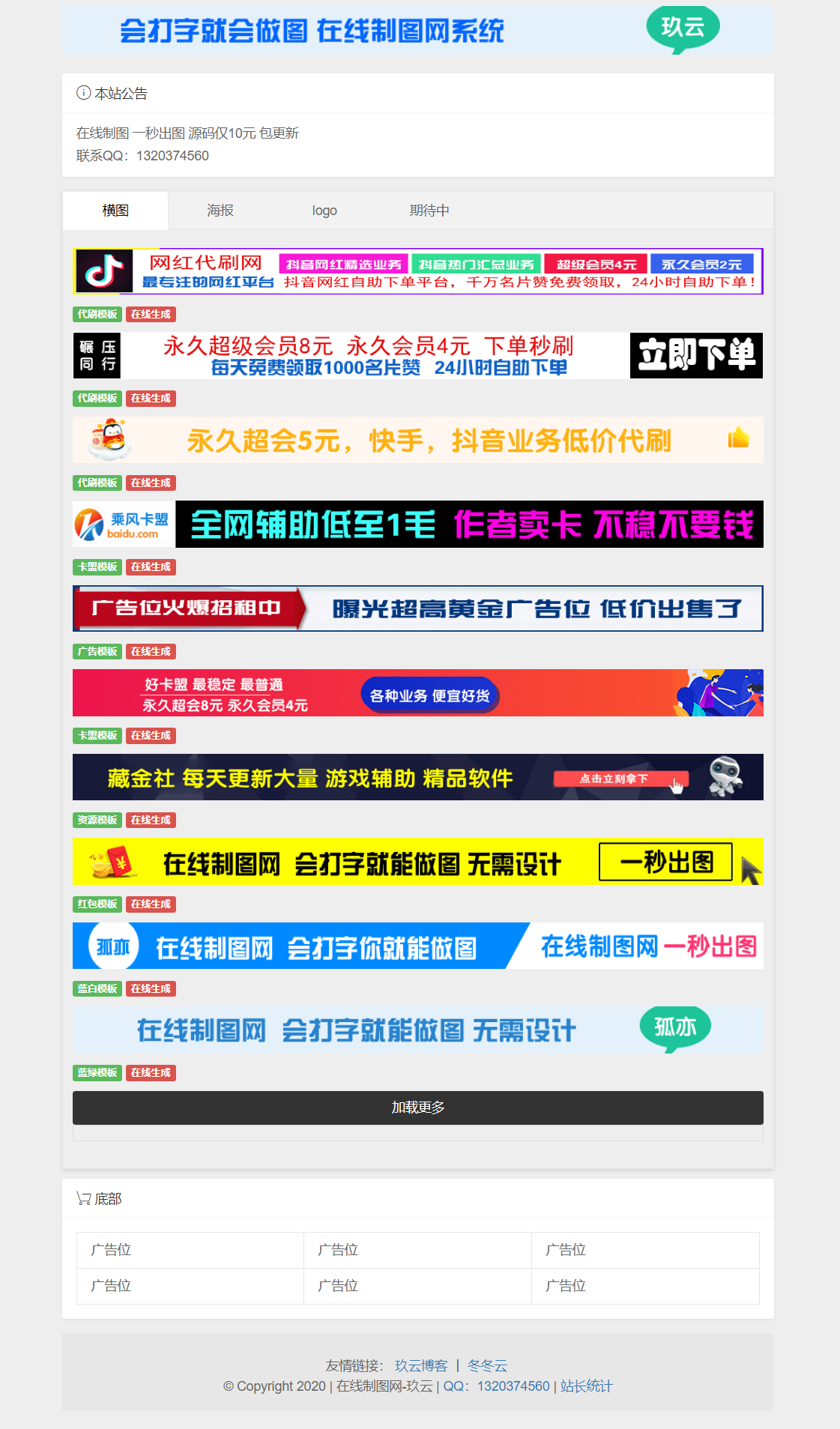The height and width of the screenshot is (1429, 840).
Task: Open the 永久超会5元 banner template
Action: point(417,440)
